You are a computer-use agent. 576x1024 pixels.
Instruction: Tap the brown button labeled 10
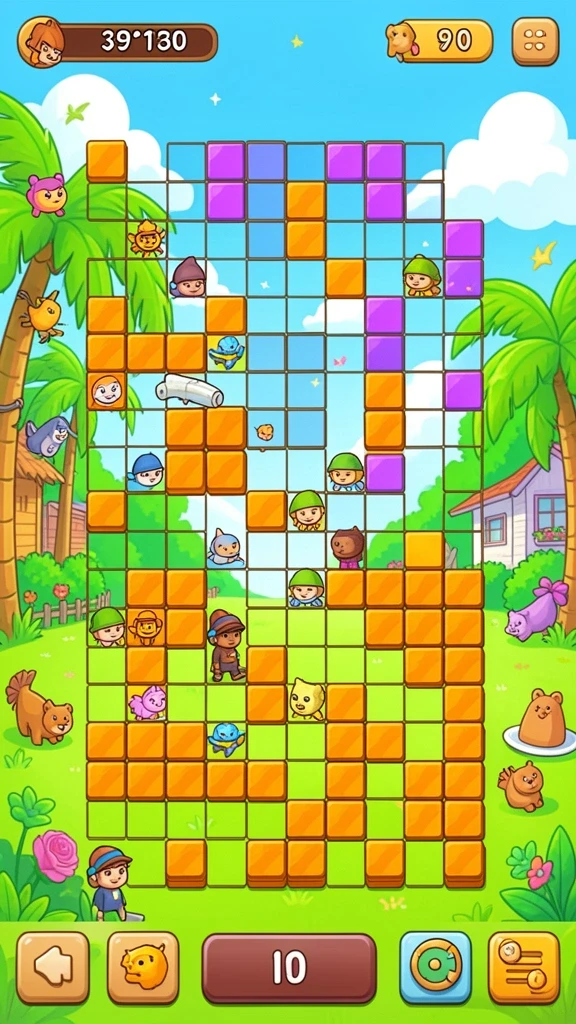click(289, 968)
